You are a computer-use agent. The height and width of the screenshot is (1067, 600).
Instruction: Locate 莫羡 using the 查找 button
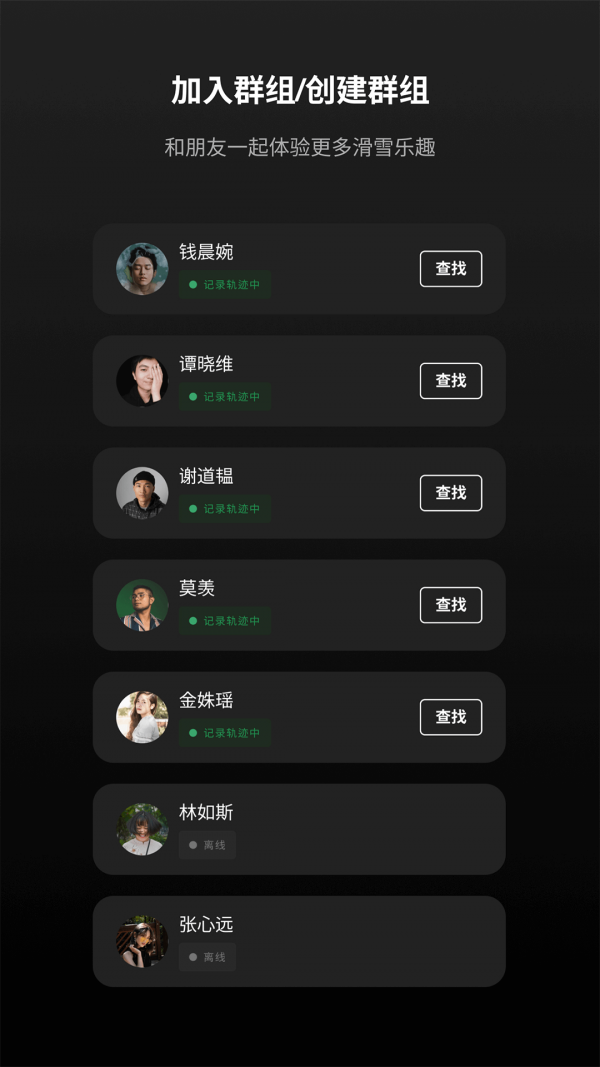pyautogui.click(x=450, y=605)
